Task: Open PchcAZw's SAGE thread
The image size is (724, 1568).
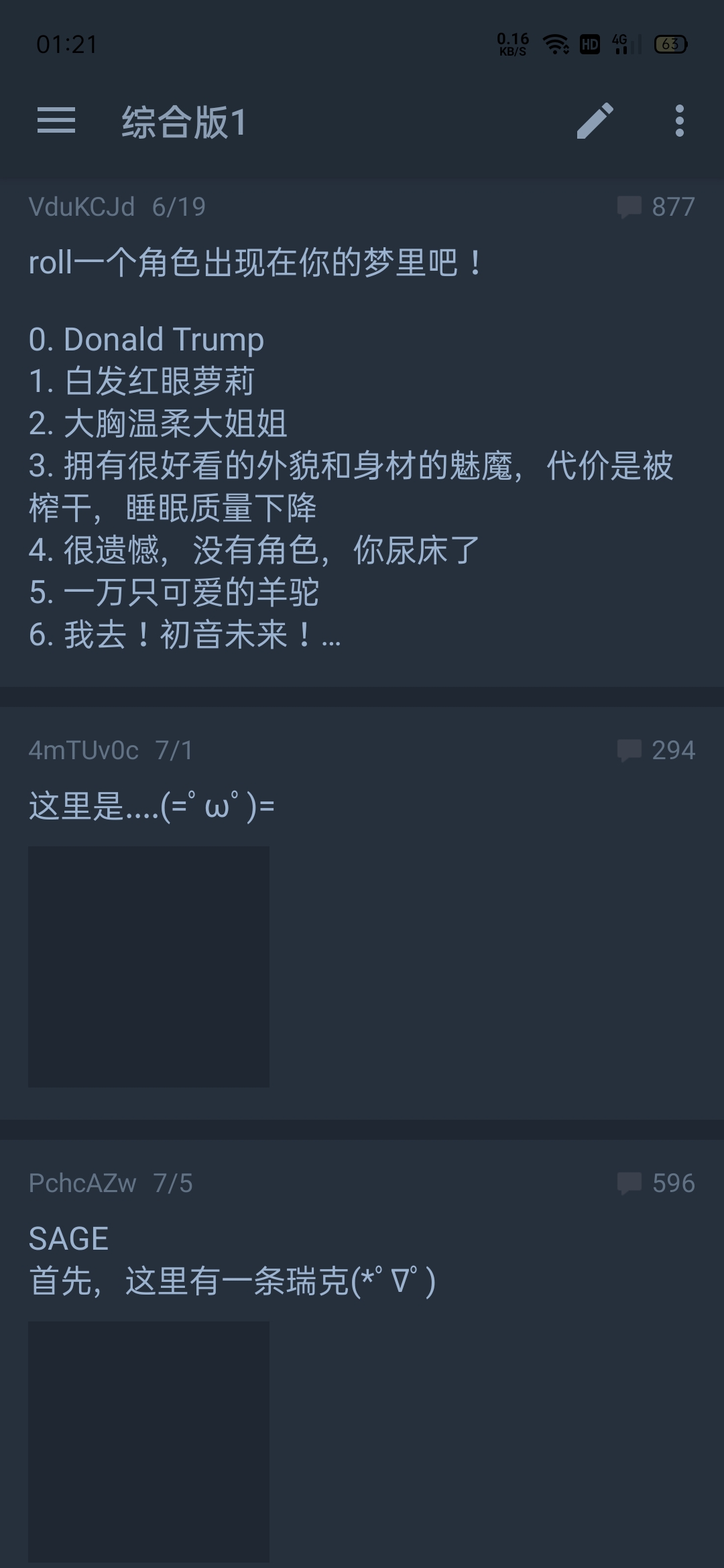Action: tap(362, 1260)
